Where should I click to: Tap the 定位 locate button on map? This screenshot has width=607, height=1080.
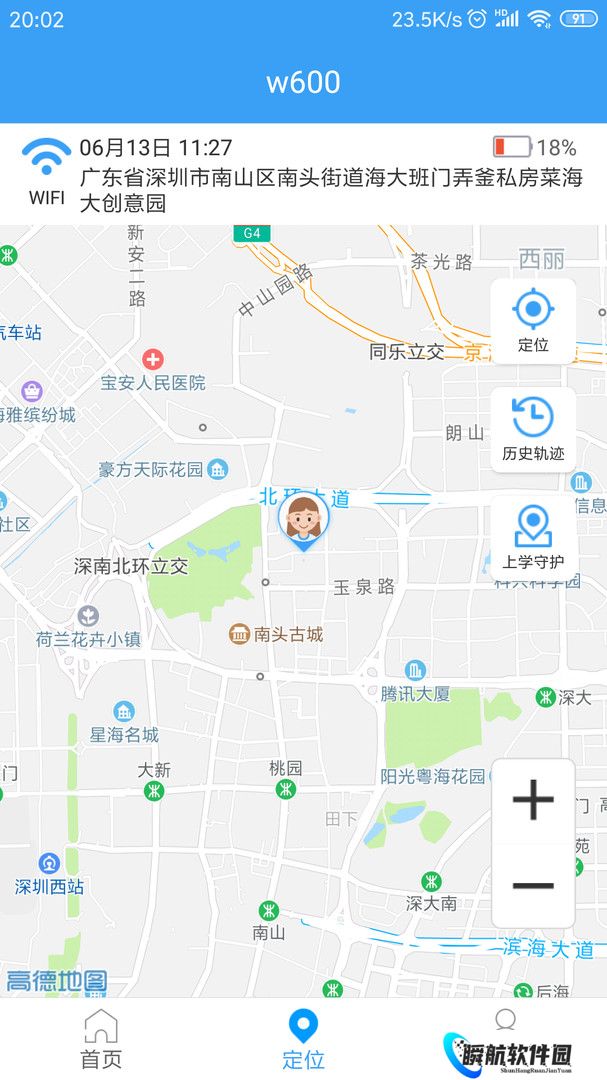[x=533, y=320]
